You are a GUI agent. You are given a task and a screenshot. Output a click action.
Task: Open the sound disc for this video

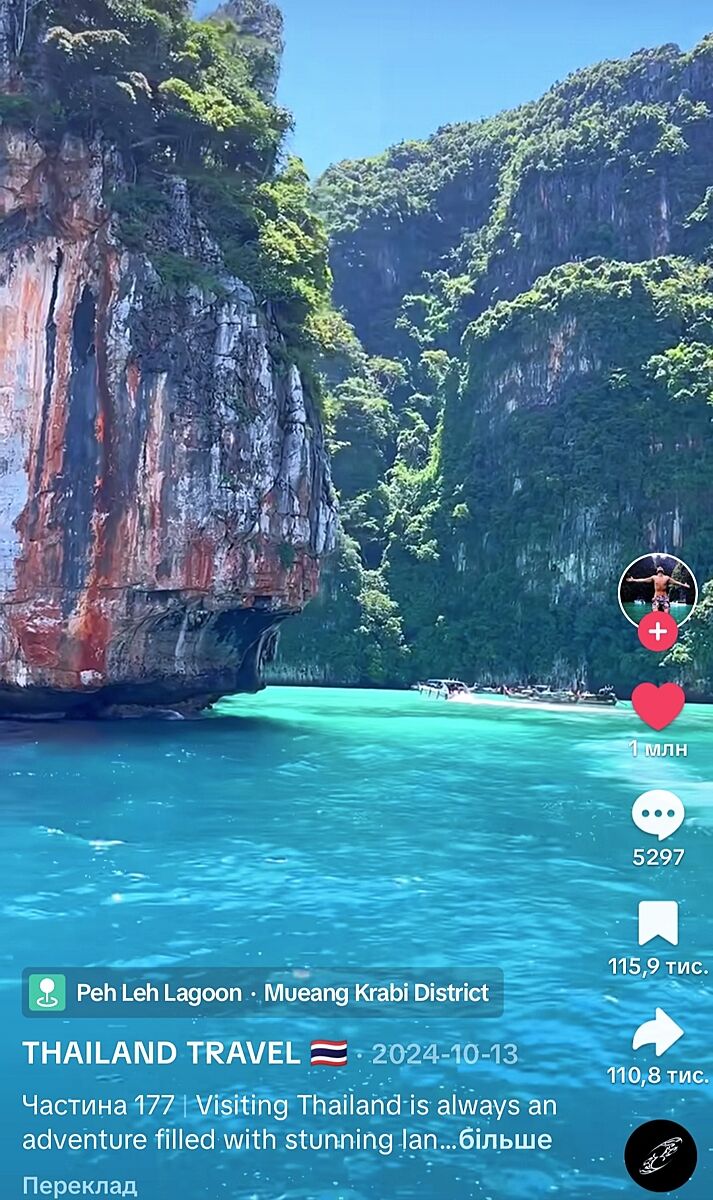coord(660,1156)
